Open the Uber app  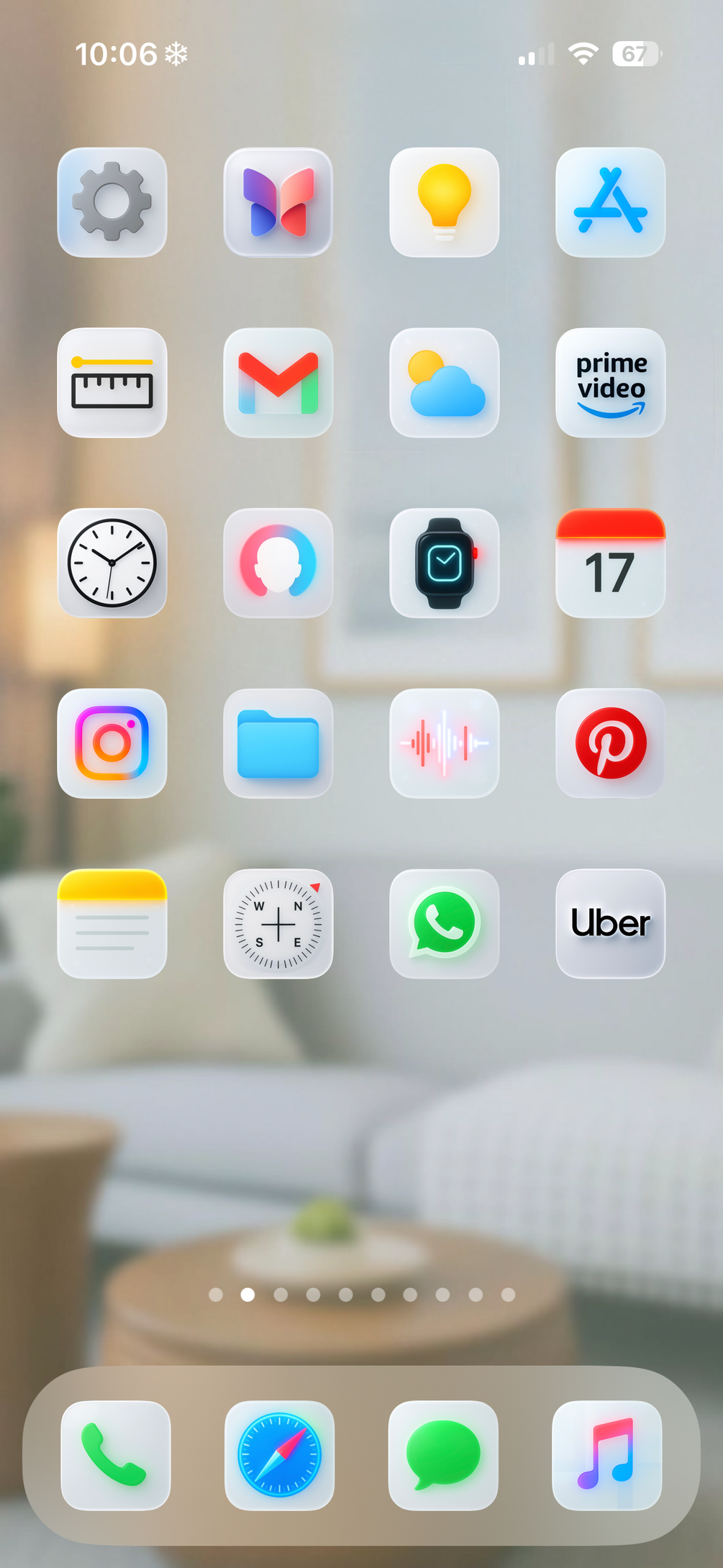[610, 923]
